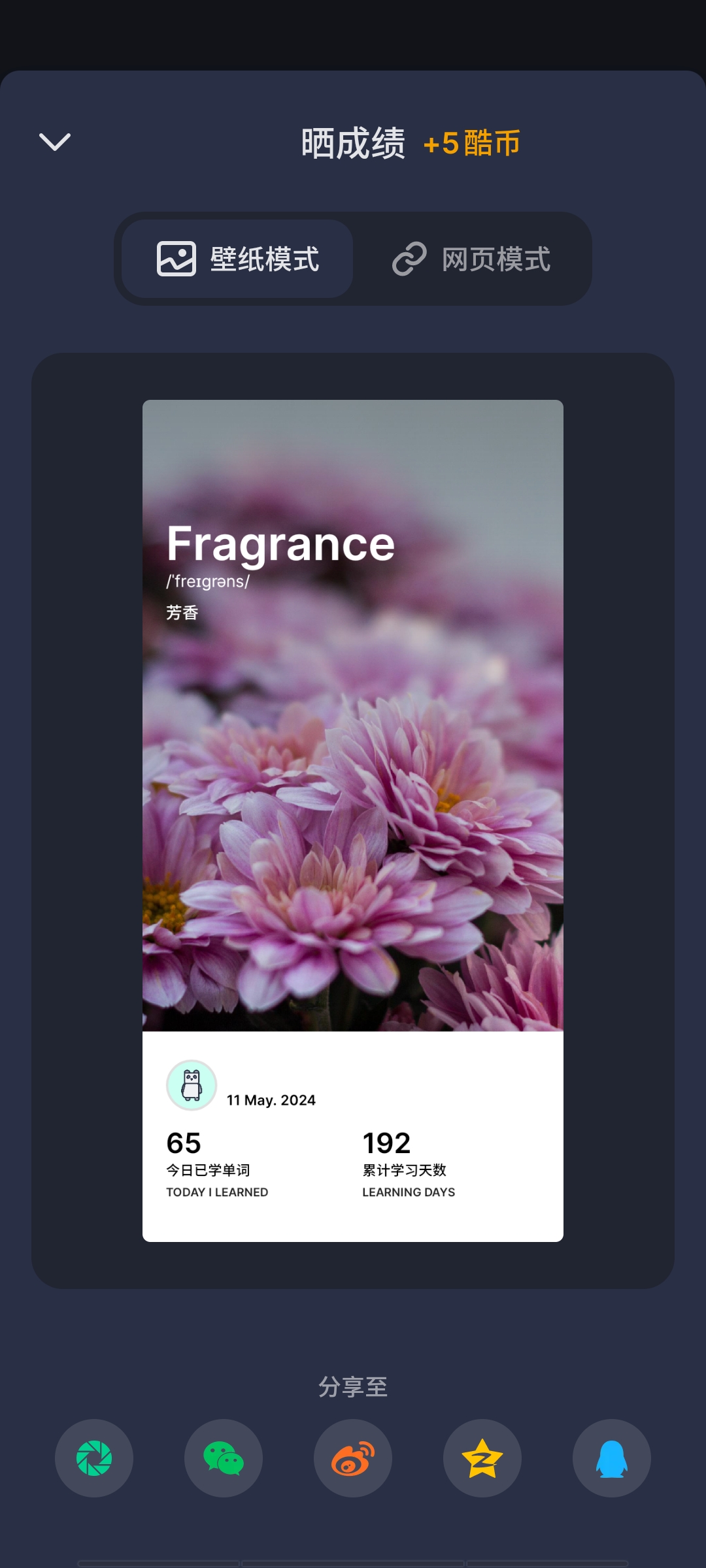Switch to 网页模式 web mode
706x1568 pixels.
pos(472,259)
